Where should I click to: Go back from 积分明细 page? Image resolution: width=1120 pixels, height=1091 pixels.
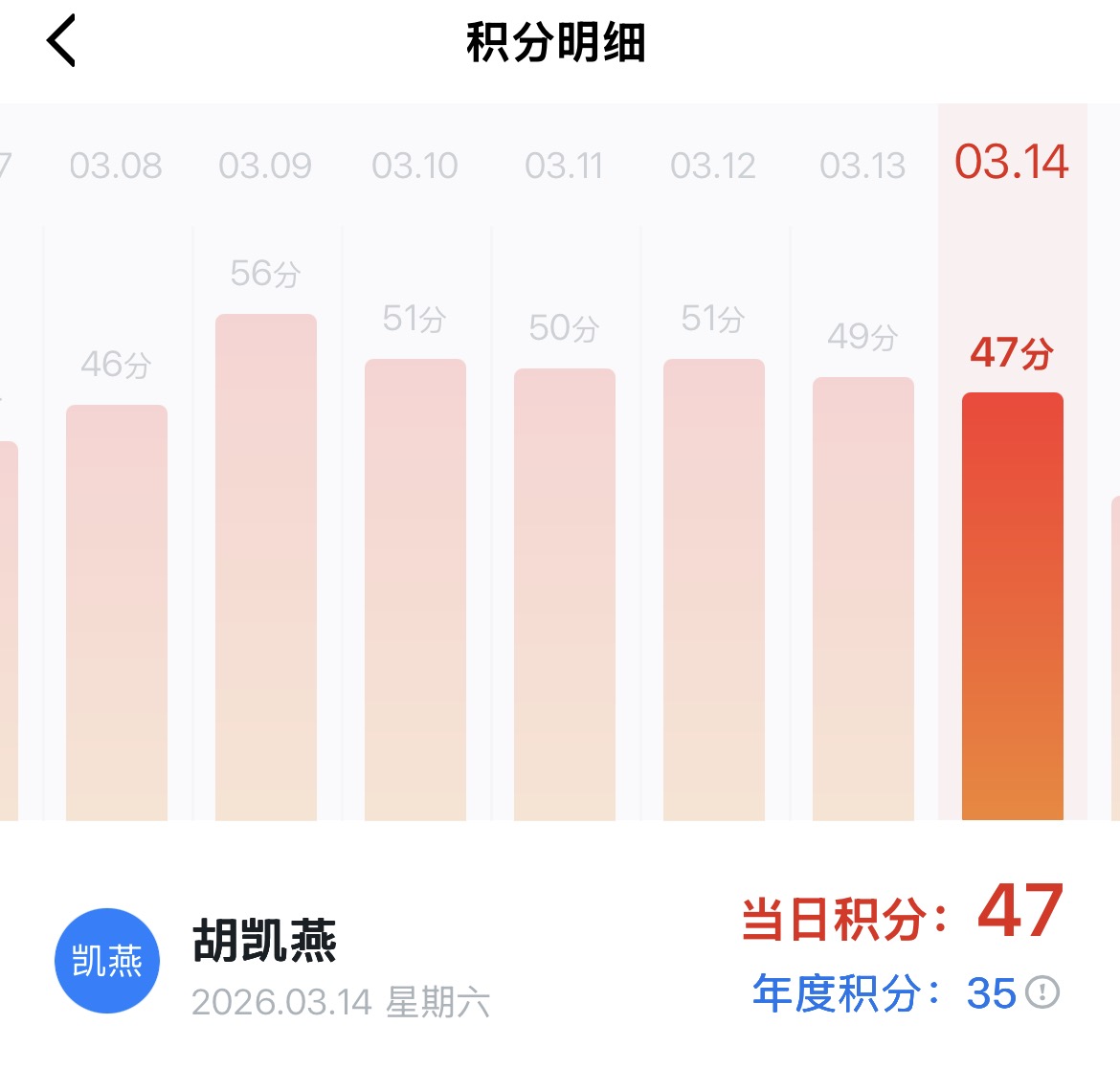[x=61, y=42]
